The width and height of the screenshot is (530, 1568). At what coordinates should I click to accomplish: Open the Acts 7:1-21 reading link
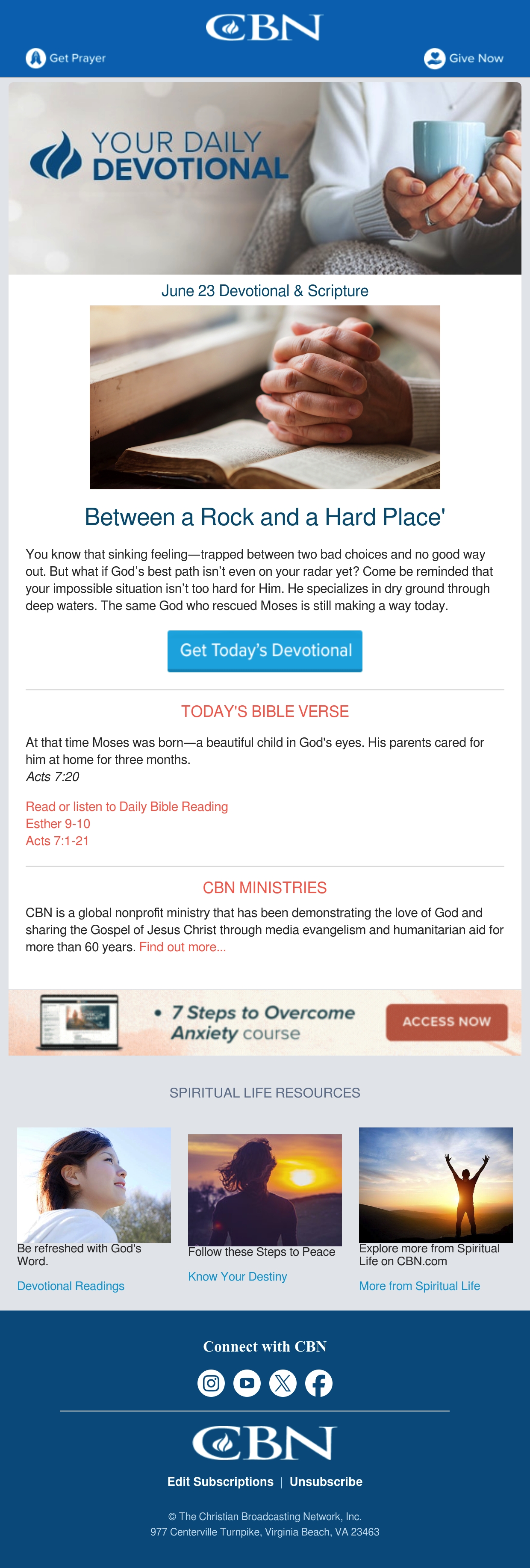pyautogui.click(x=57, y=840)
